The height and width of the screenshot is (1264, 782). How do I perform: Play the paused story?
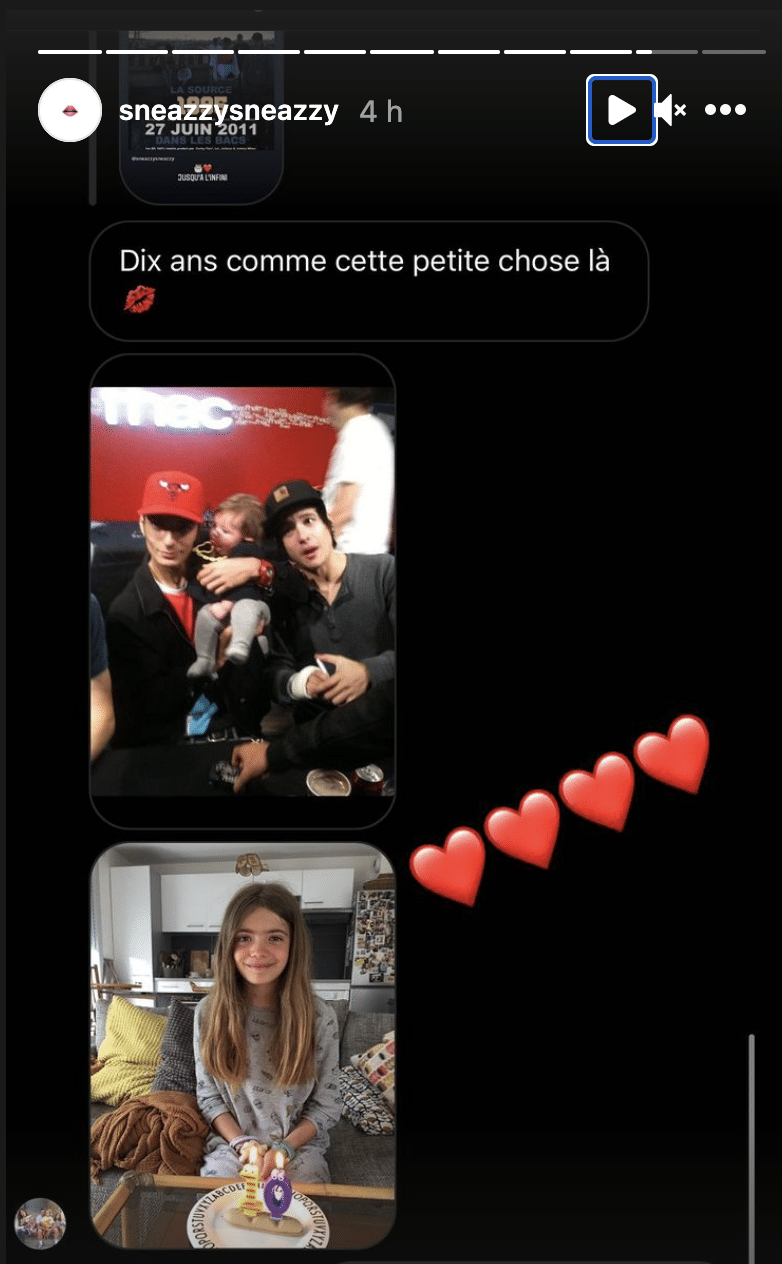[621, 110]
